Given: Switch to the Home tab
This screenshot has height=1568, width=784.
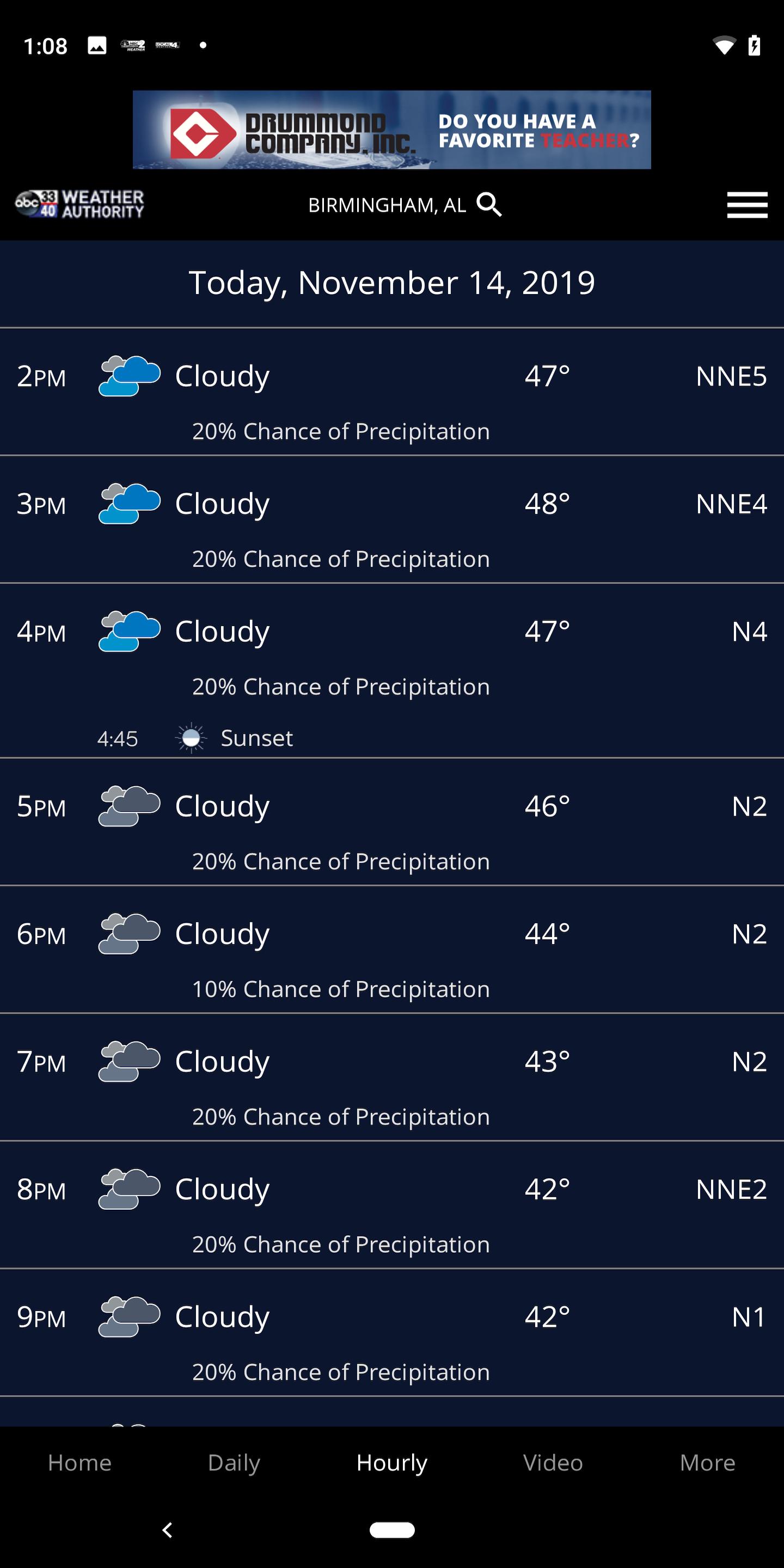Looking at the screenshot, I should click(79, 1463).
